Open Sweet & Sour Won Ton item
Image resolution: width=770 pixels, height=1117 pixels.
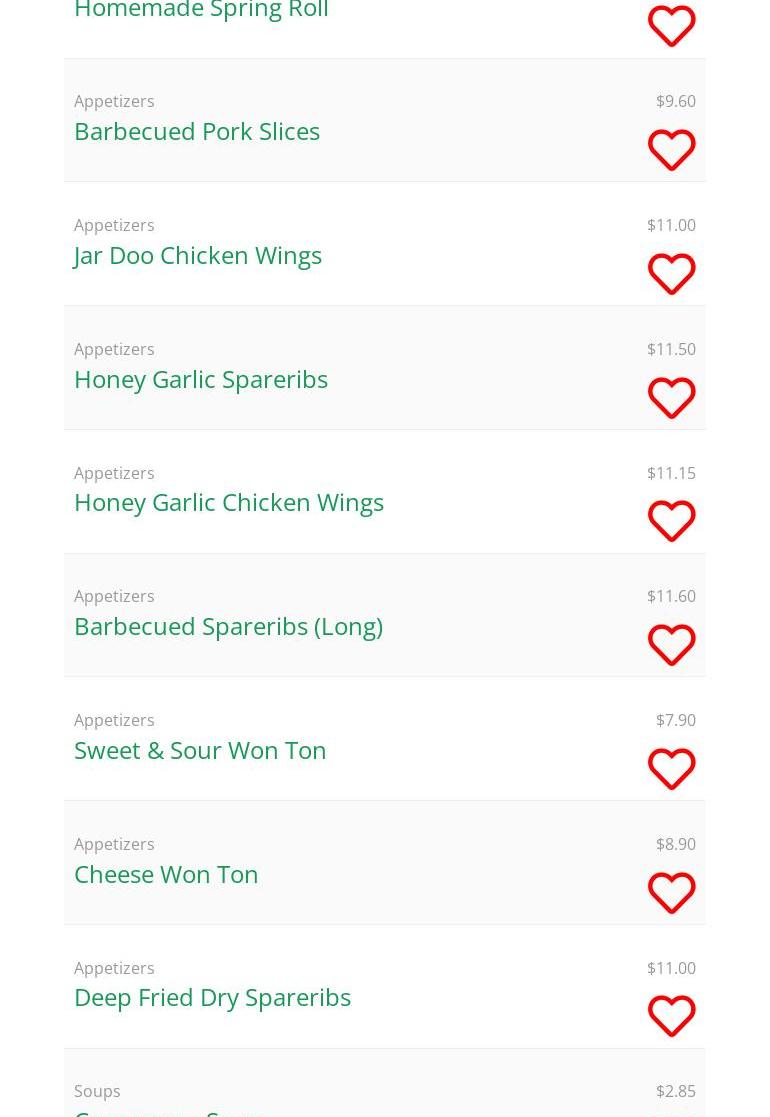[x=200, y=750]
